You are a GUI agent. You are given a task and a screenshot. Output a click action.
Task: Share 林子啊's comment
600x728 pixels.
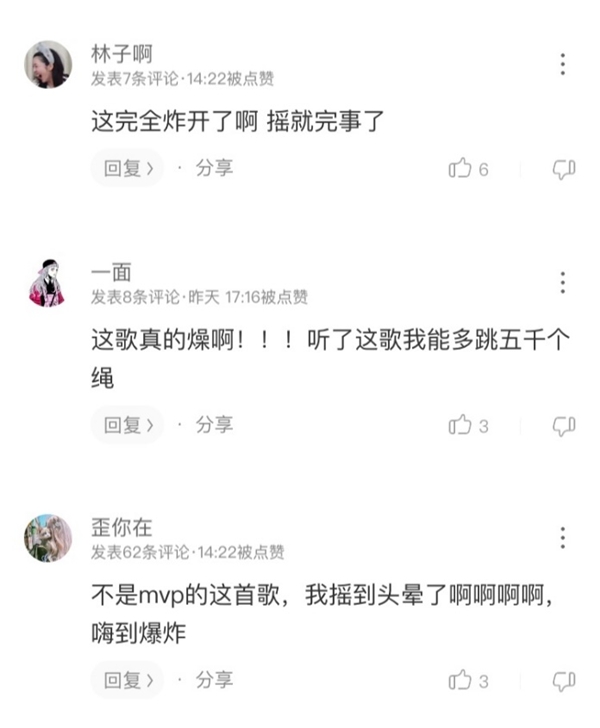point(213,168)
